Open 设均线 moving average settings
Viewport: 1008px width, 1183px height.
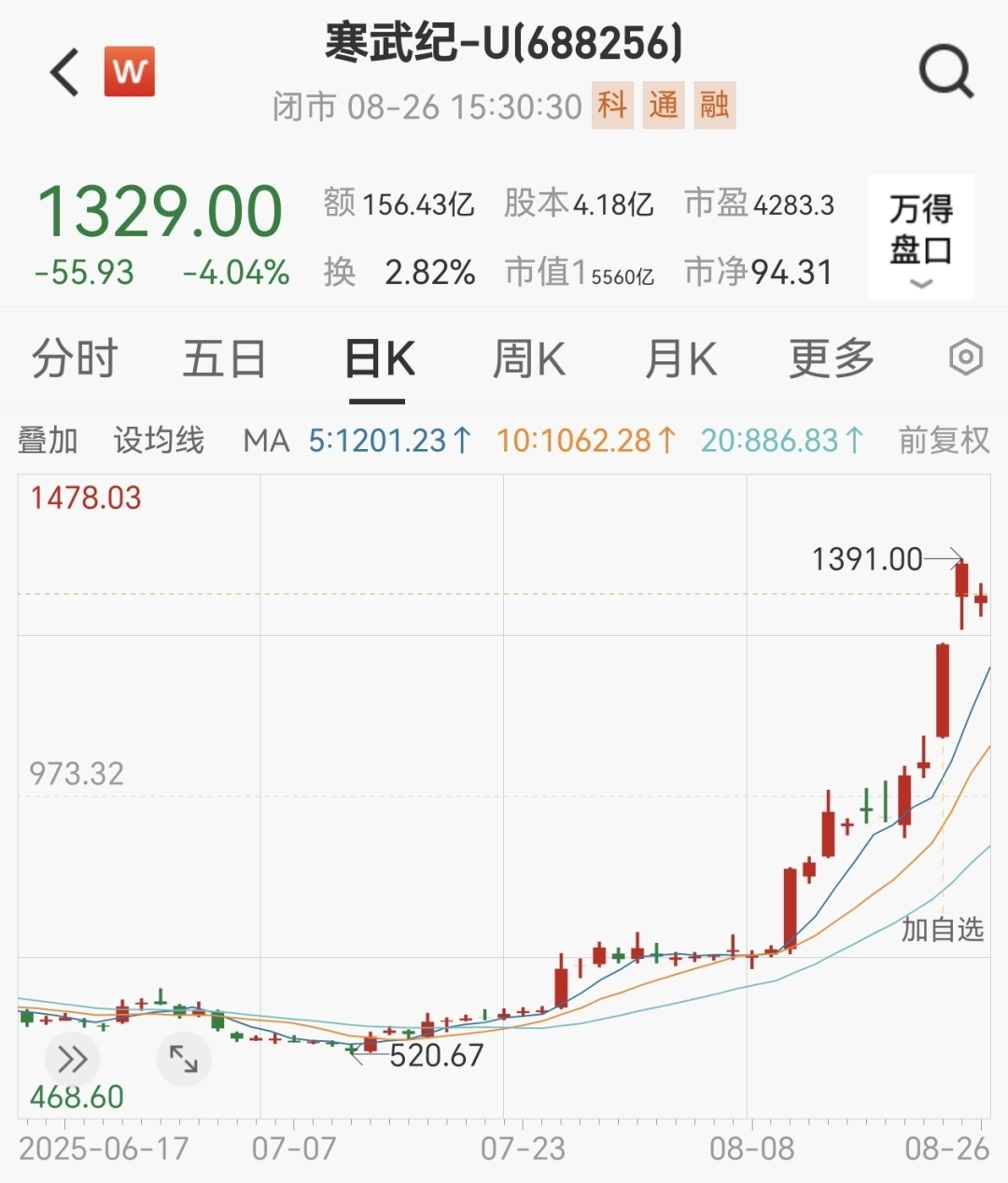[x=159, y=440]
